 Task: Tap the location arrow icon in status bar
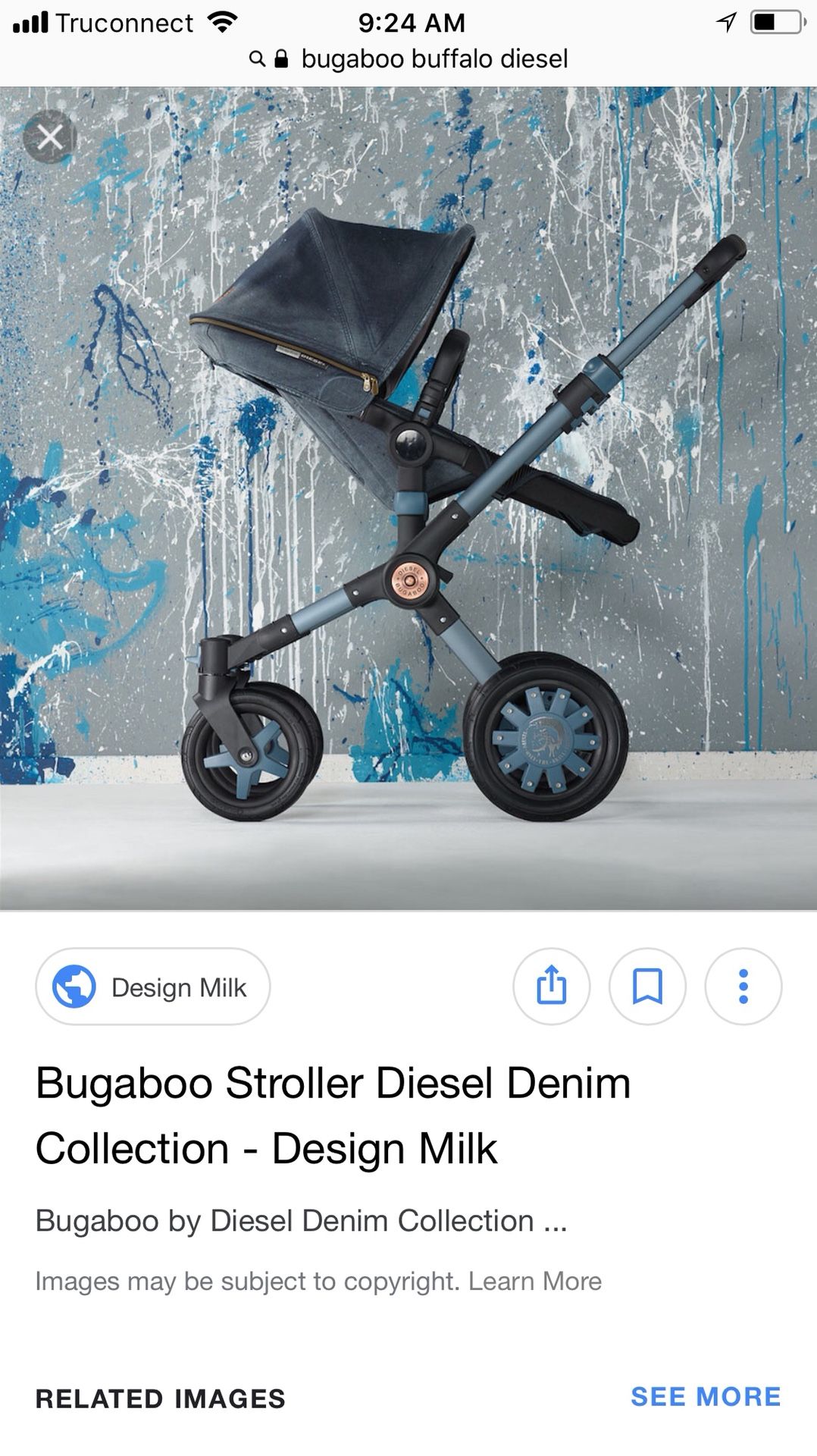(727, 23)
